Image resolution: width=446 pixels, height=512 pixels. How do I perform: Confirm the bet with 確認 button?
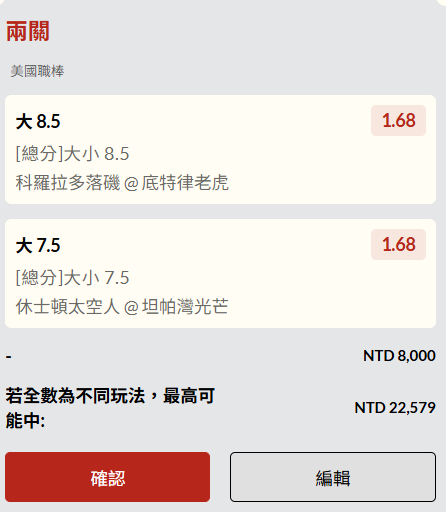coord(107,477)
